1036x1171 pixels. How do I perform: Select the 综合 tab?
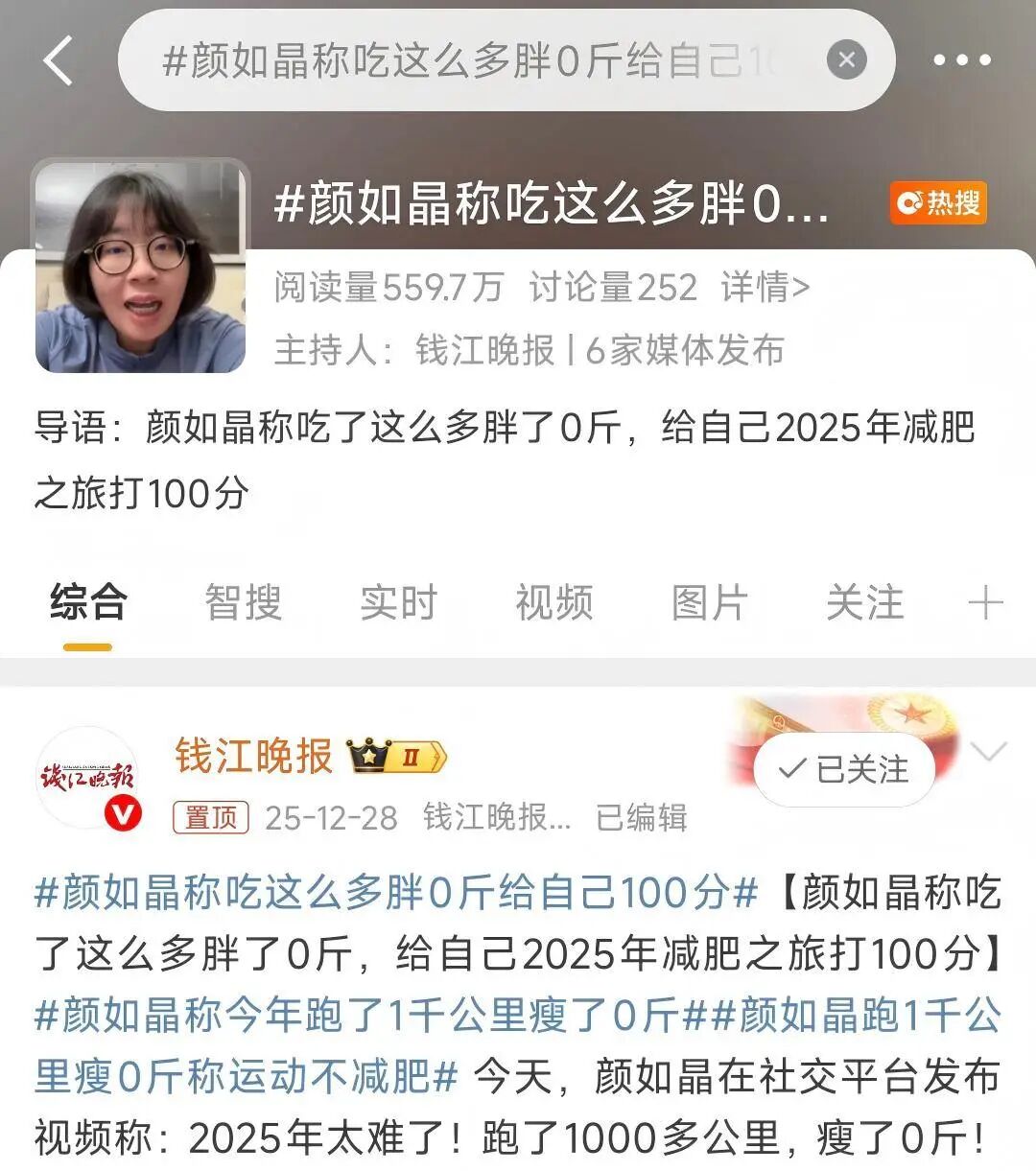[88, 603]
